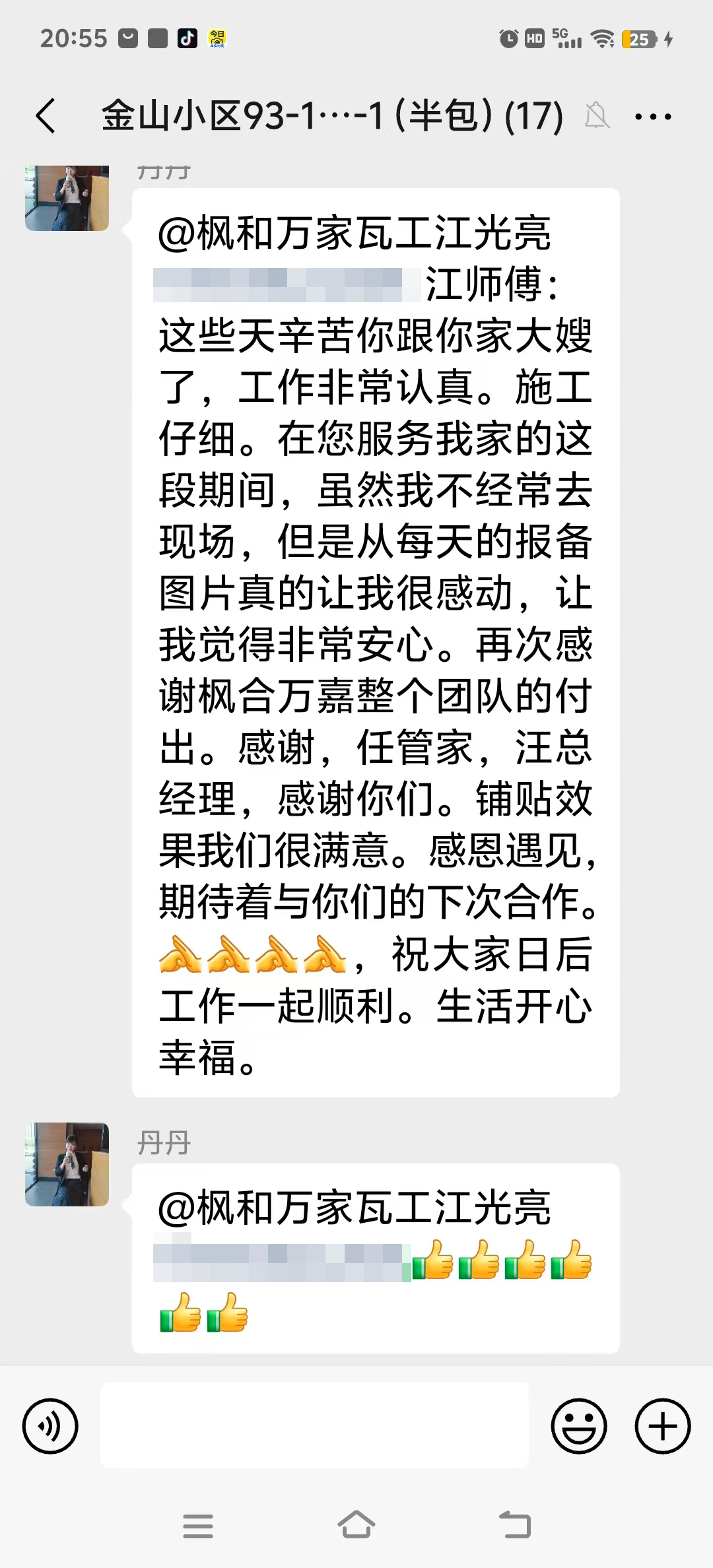Open the group chat overflow menu
This screenshot has width=713, height=1568.
(652, 117)
